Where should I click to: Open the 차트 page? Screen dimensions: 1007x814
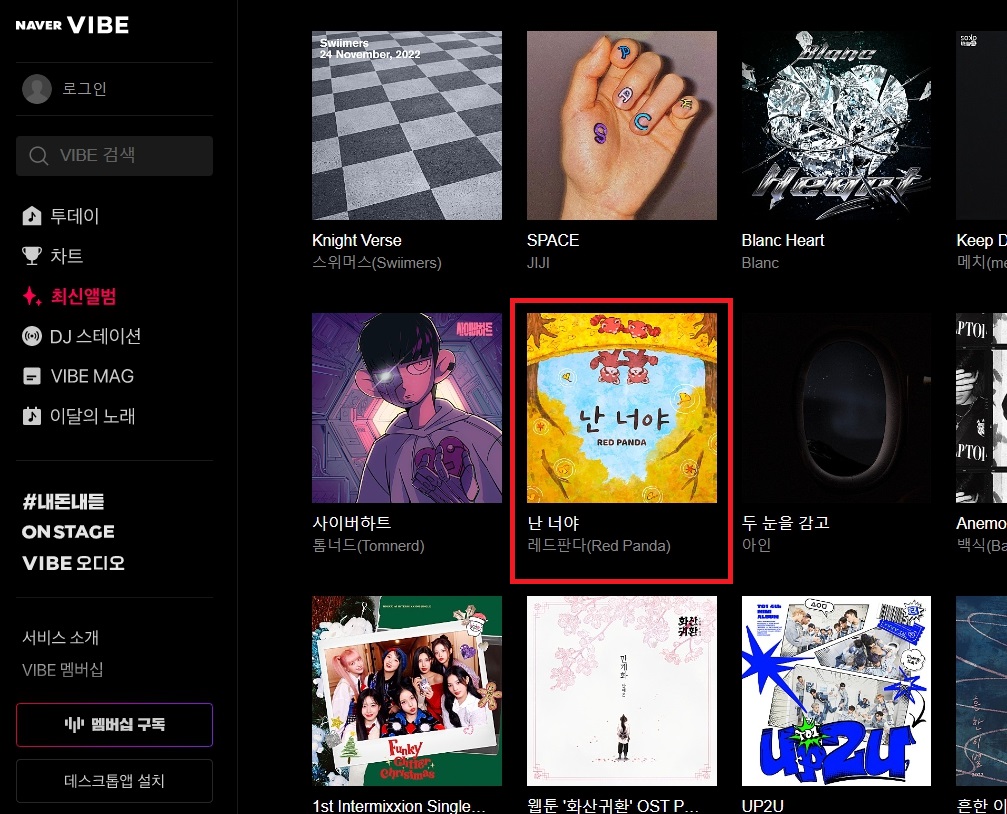coord(66,256)
